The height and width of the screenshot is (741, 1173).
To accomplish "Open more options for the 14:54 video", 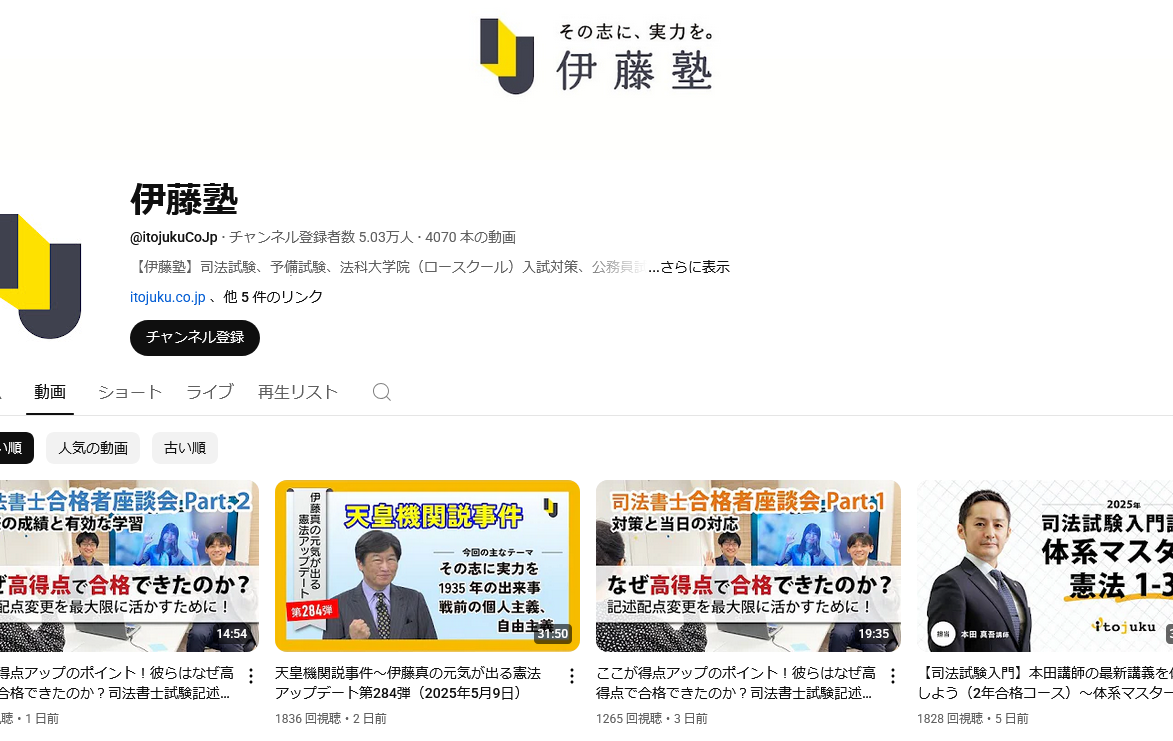I will coord(251,676).
